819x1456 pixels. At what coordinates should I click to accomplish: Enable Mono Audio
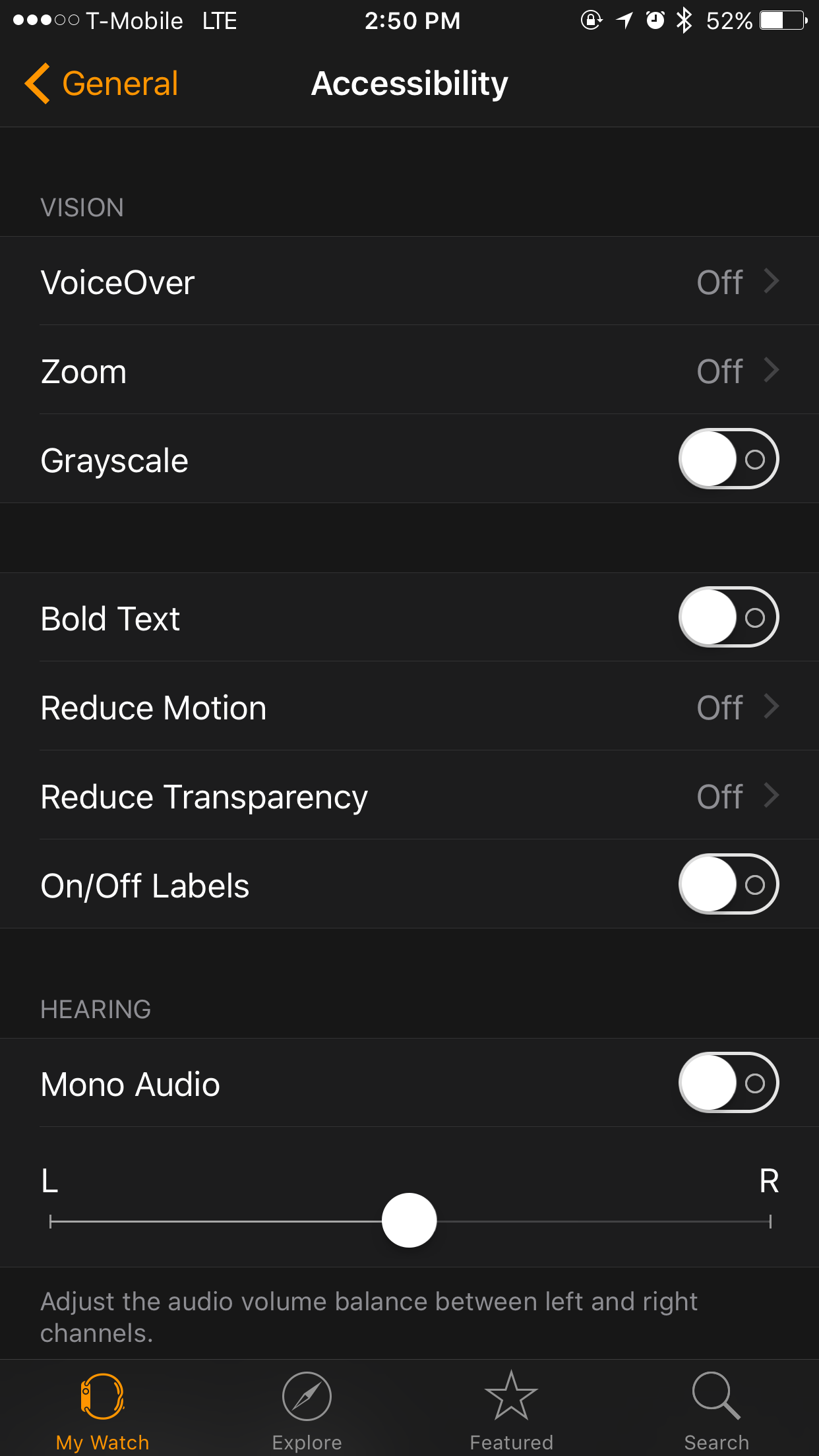point(729,1083)
